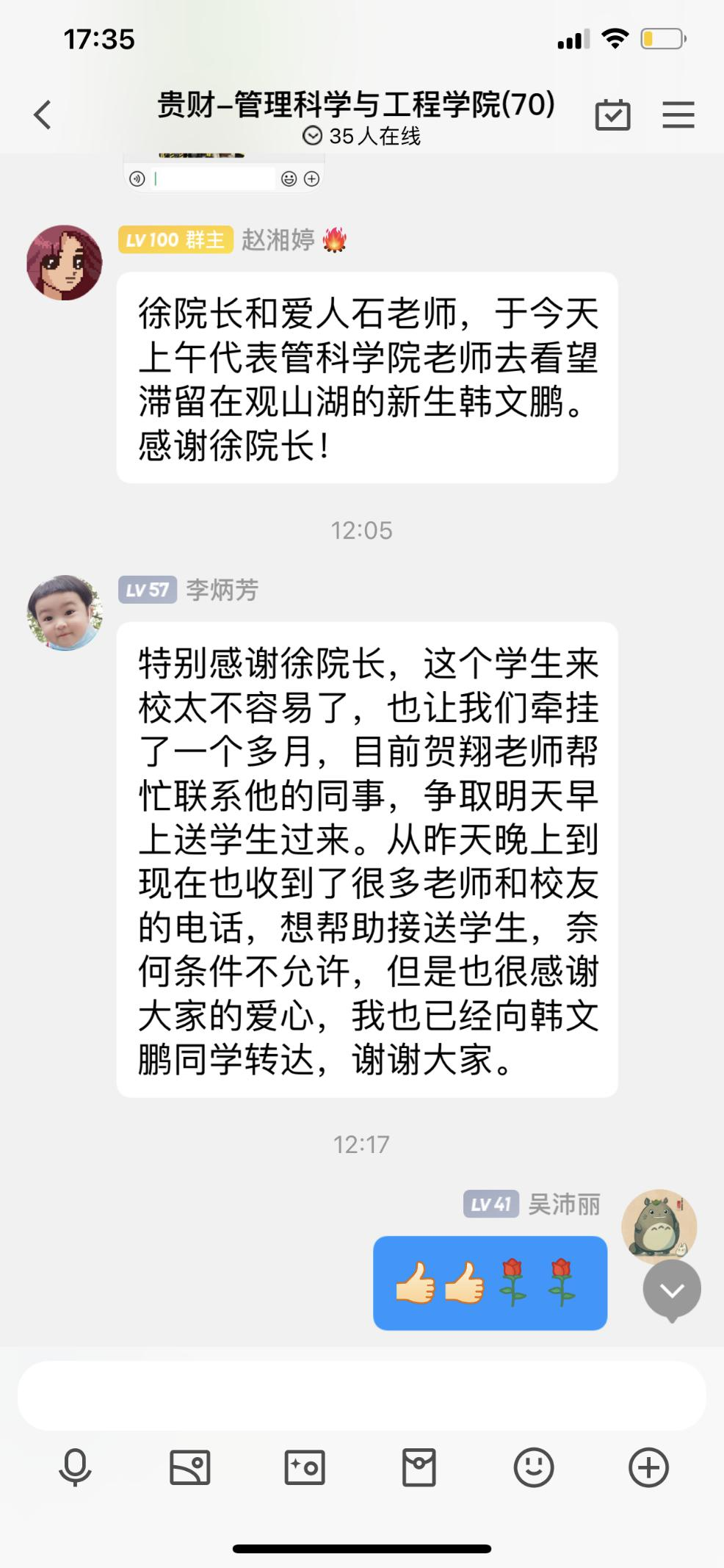The image size is (724, 1568).
Task: Go back from the group chat
Action: (x=43, y=115)
